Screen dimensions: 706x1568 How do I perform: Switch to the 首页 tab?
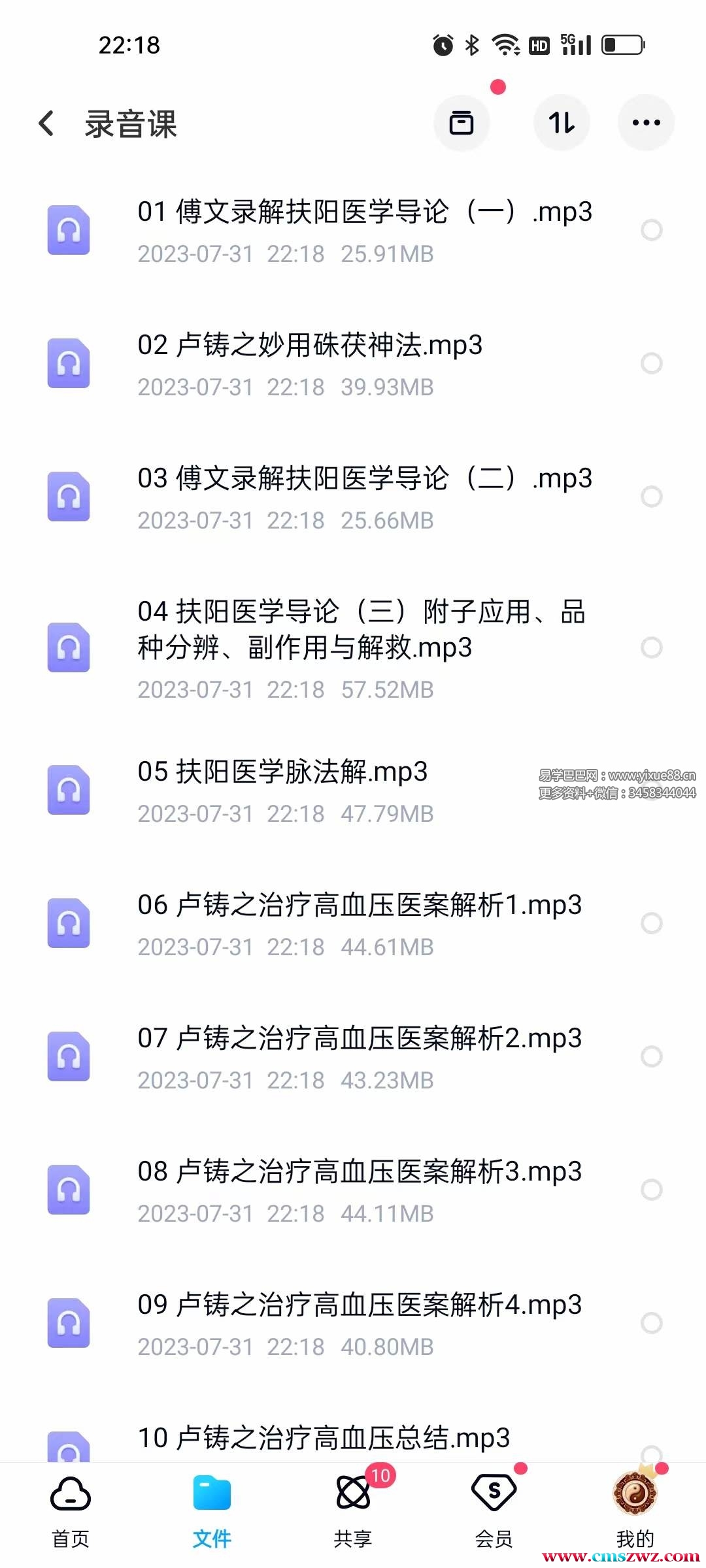(x=71, y=1509)
